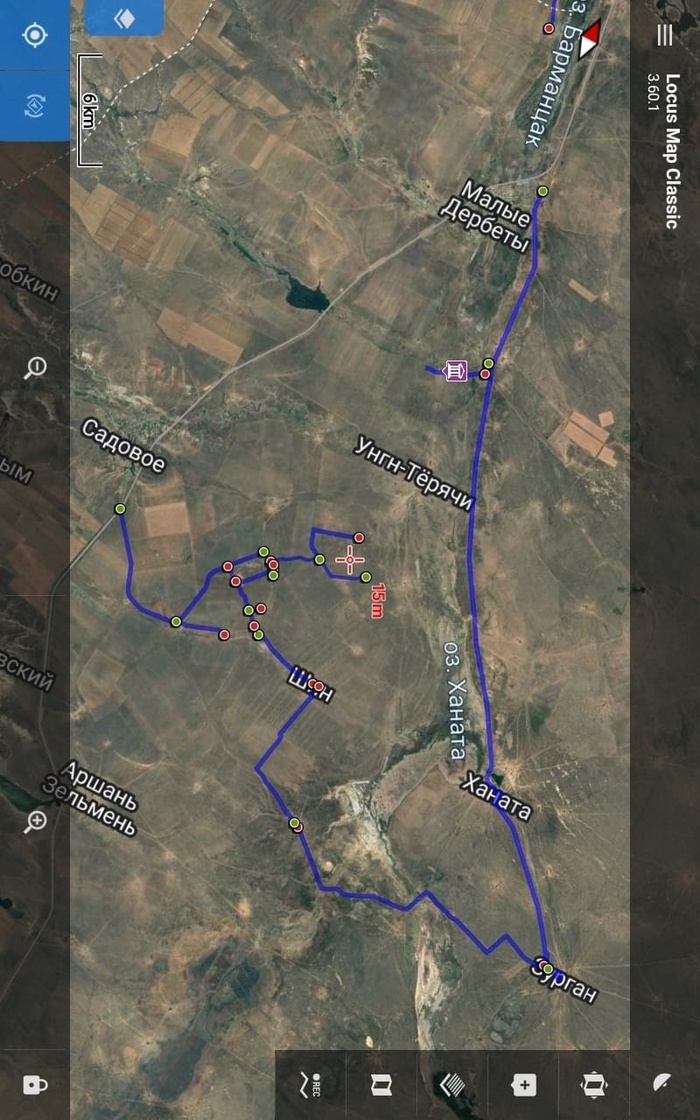
Task: Open the map manager
Action: (x=381, y=1085)
